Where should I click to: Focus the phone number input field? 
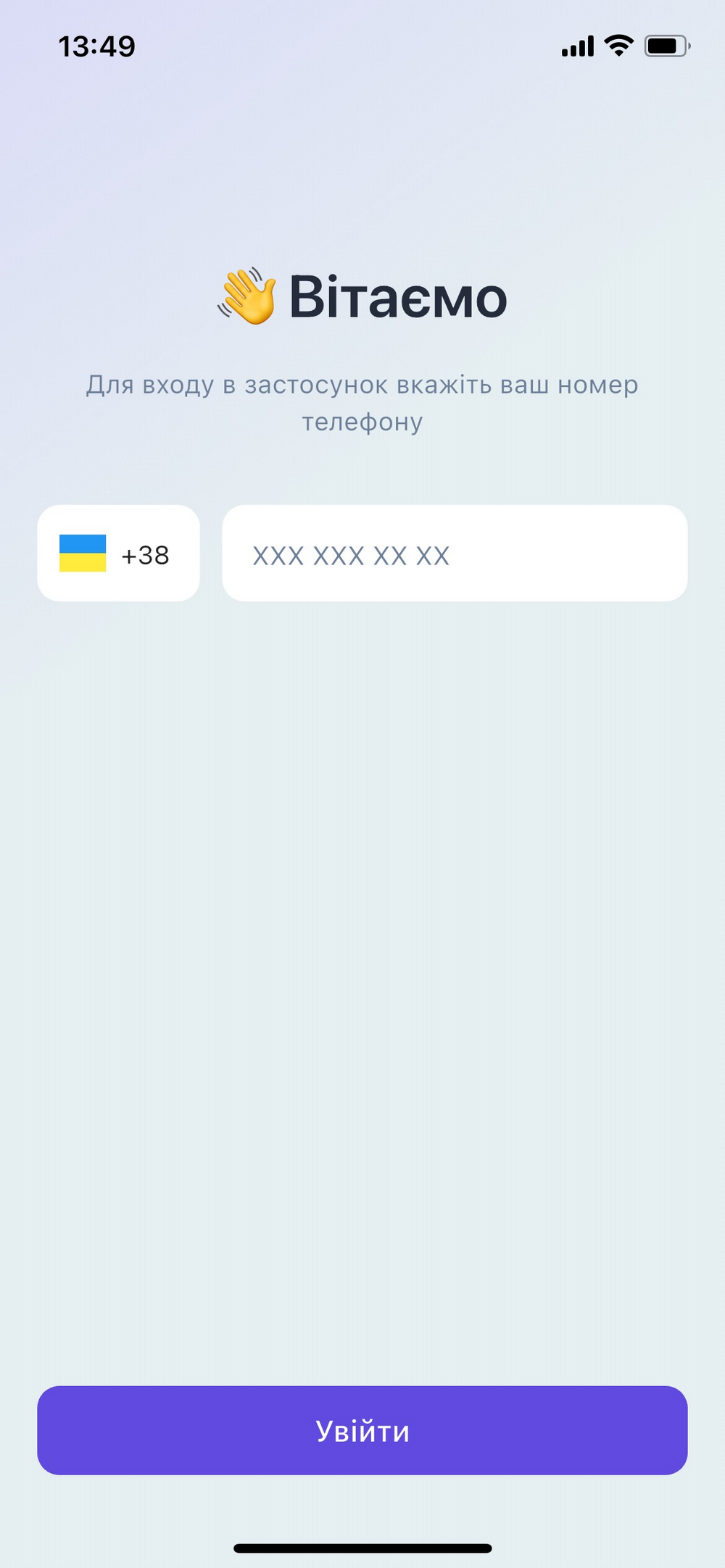coord(455,554)
